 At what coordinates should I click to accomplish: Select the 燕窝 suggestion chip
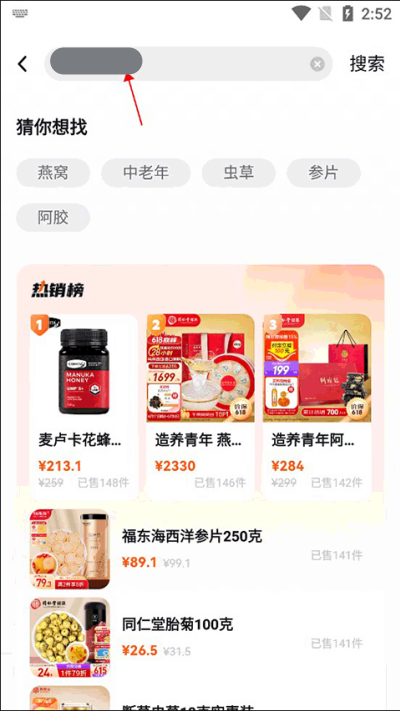(x=53, y=173)
